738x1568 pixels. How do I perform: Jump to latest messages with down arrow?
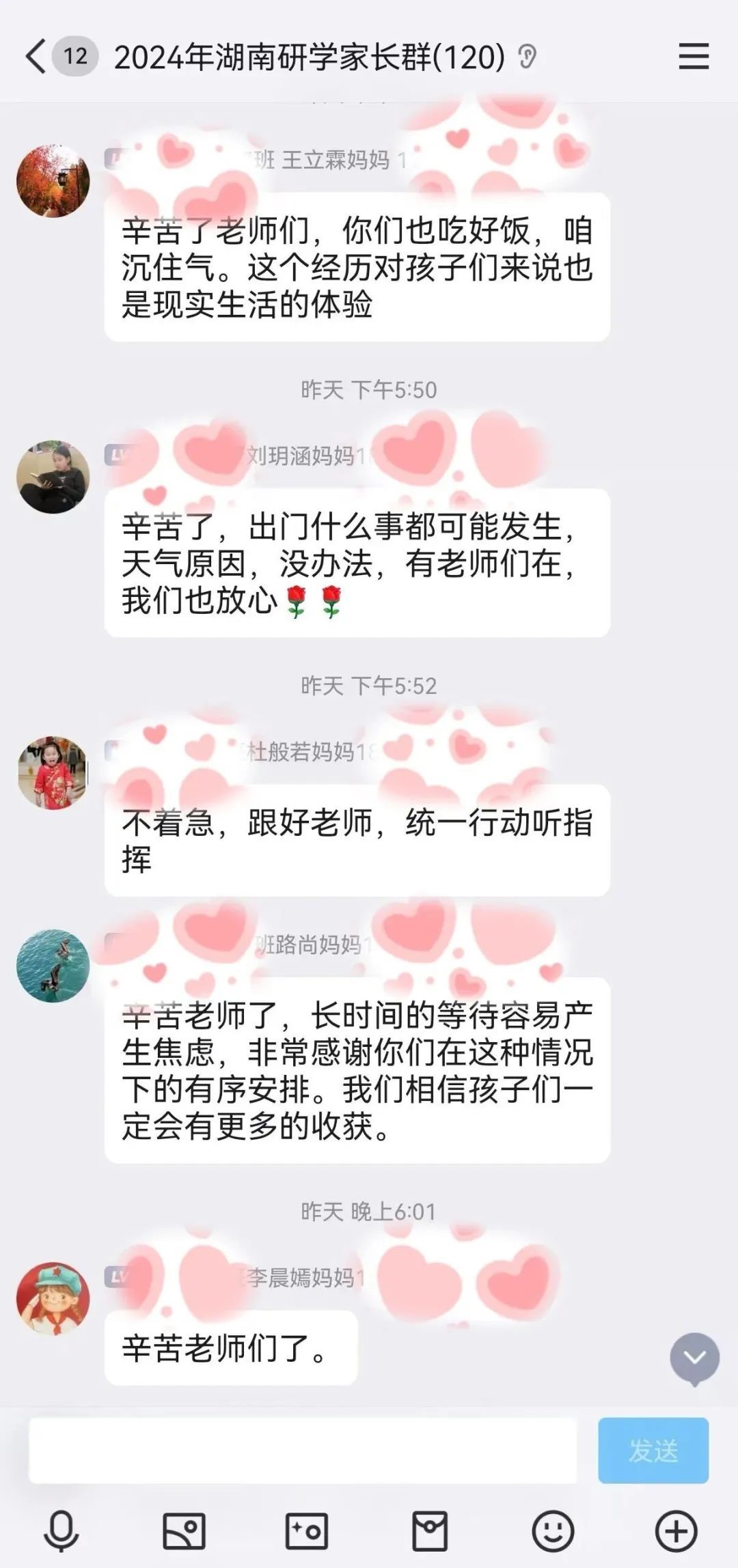pos(694,1358)
